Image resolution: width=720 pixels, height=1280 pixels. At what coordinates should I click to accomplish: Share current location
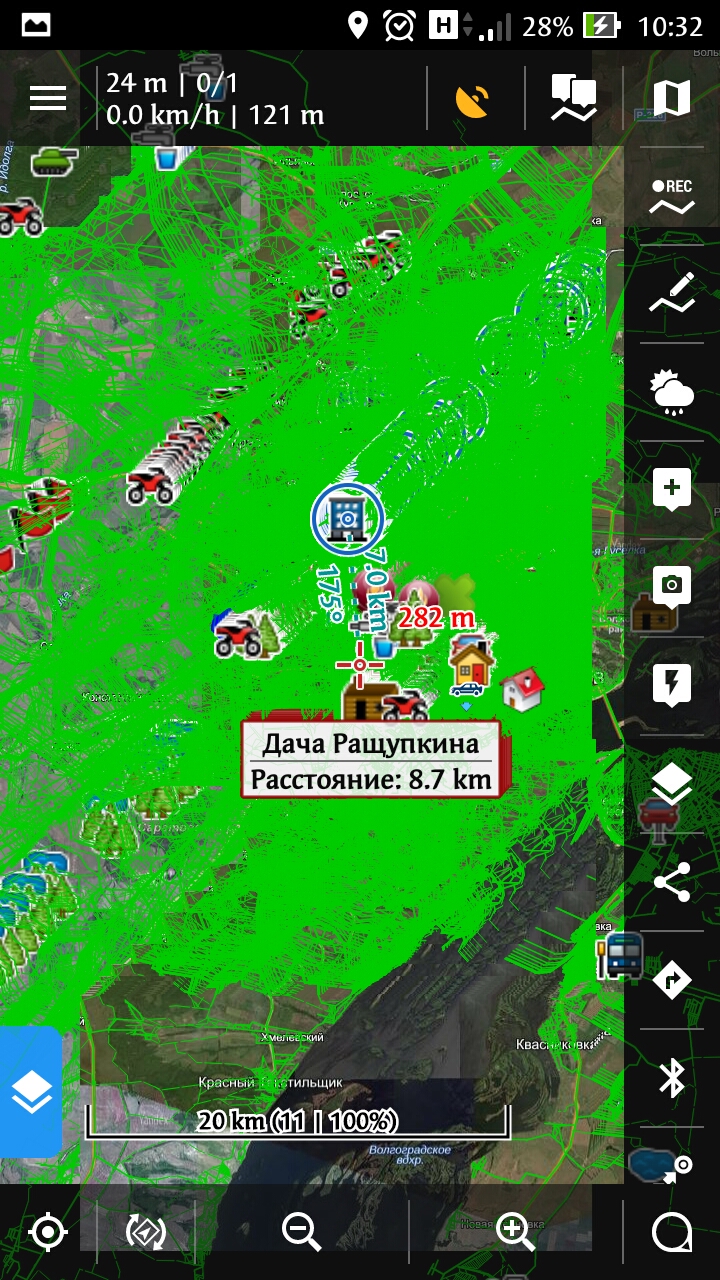coord(672,882)
